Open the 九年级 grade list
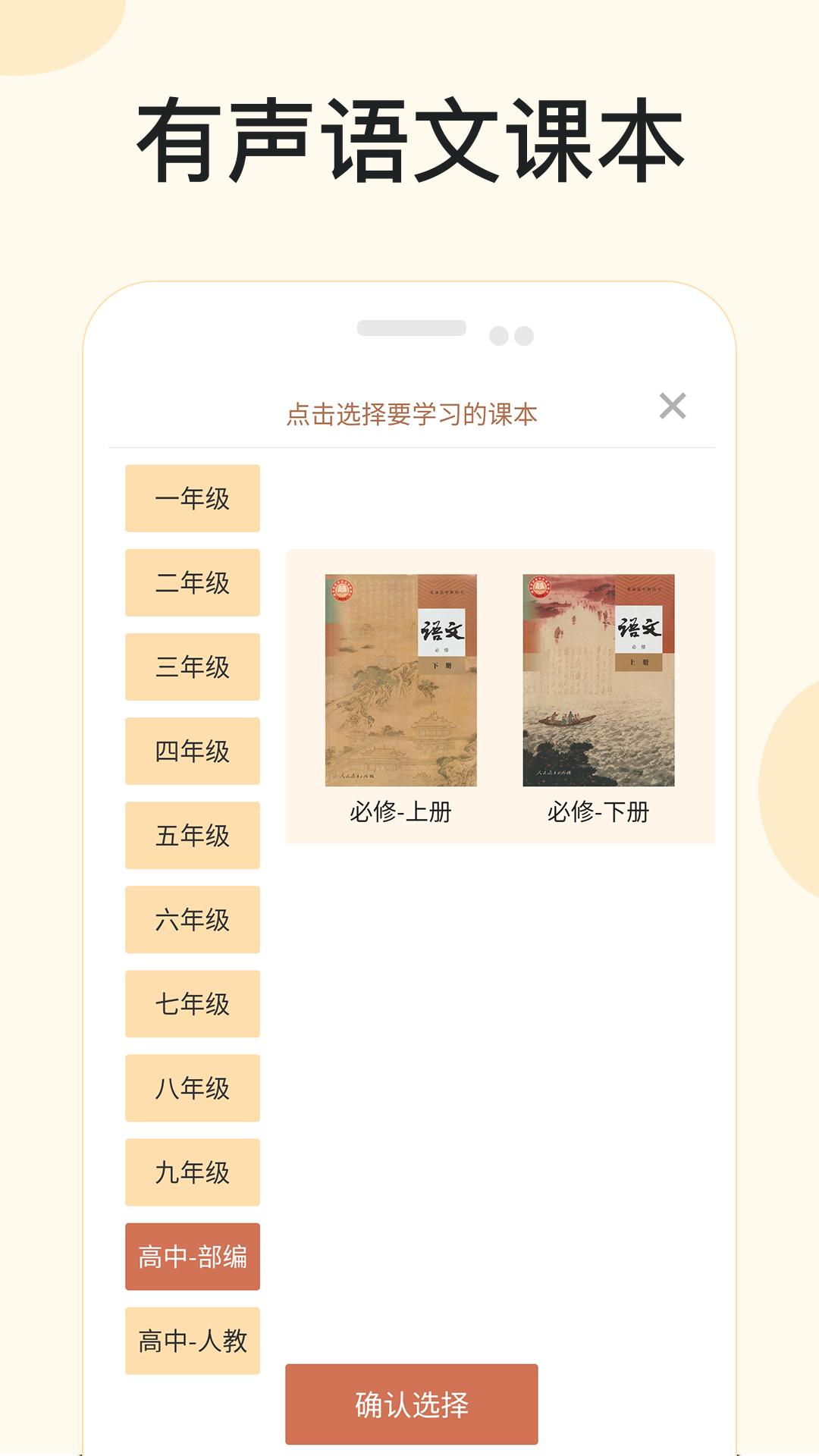The image size is (819, 1456). click(192, 1171)
